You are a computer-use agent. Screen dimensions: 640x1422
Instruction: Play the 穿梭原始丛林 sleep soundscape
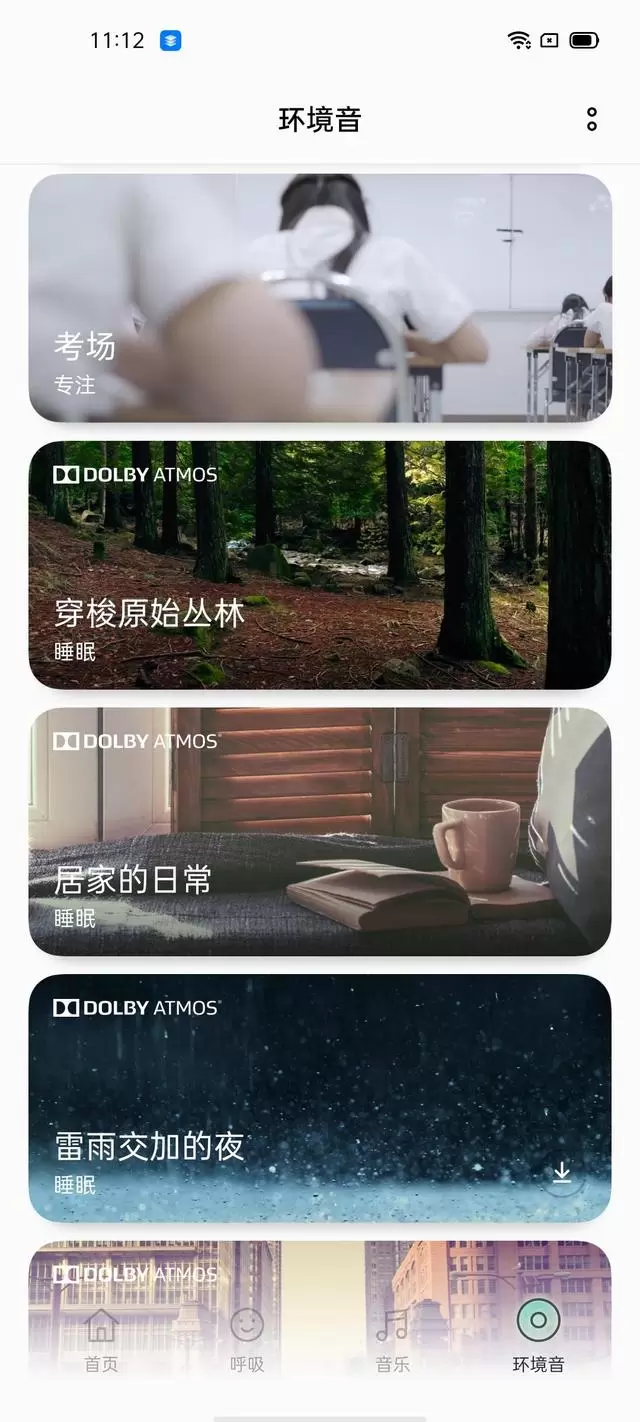[x=320, y=565]
